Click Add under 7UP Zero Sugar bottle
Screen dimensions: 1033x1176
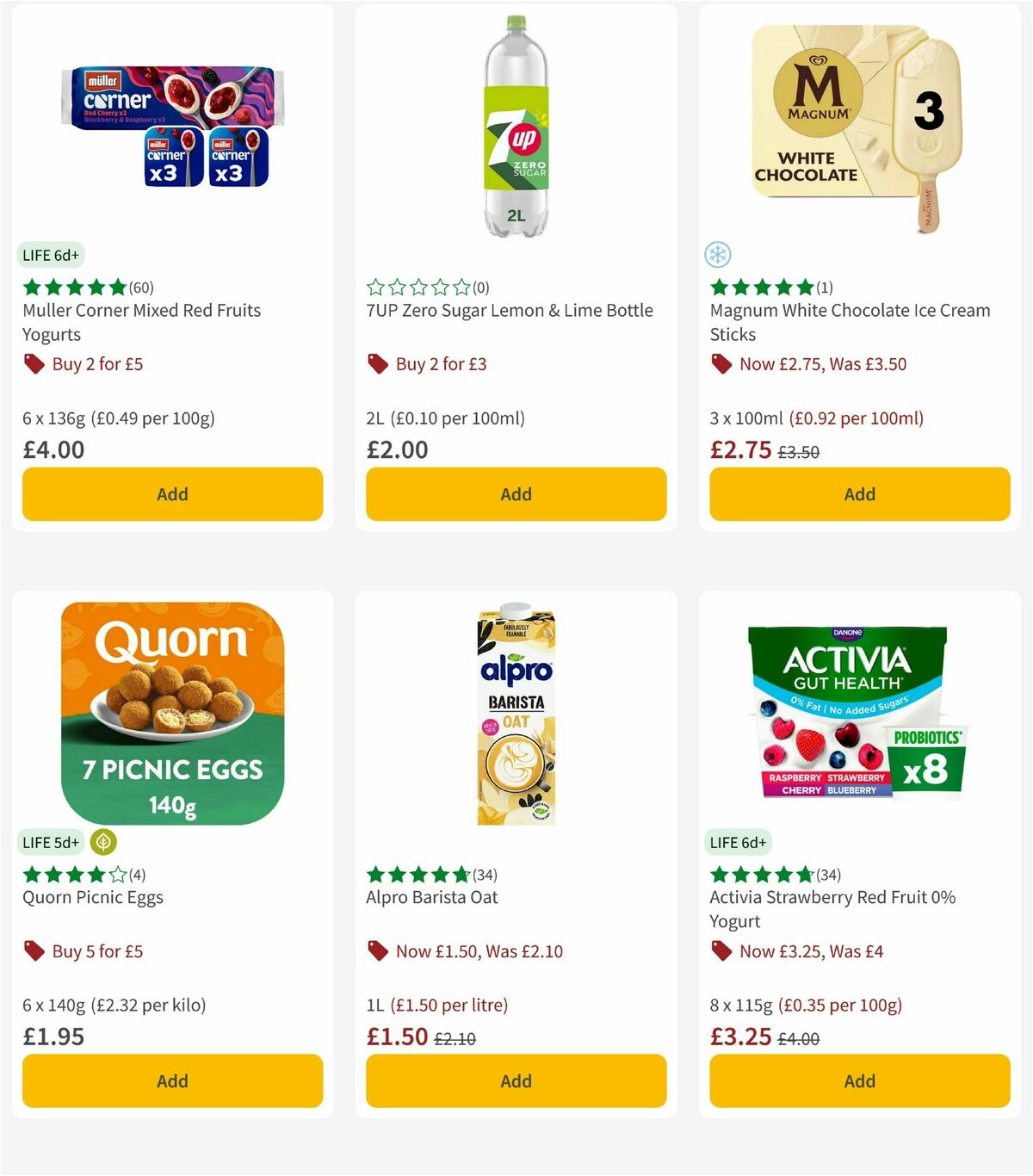(x=516, y=494)
